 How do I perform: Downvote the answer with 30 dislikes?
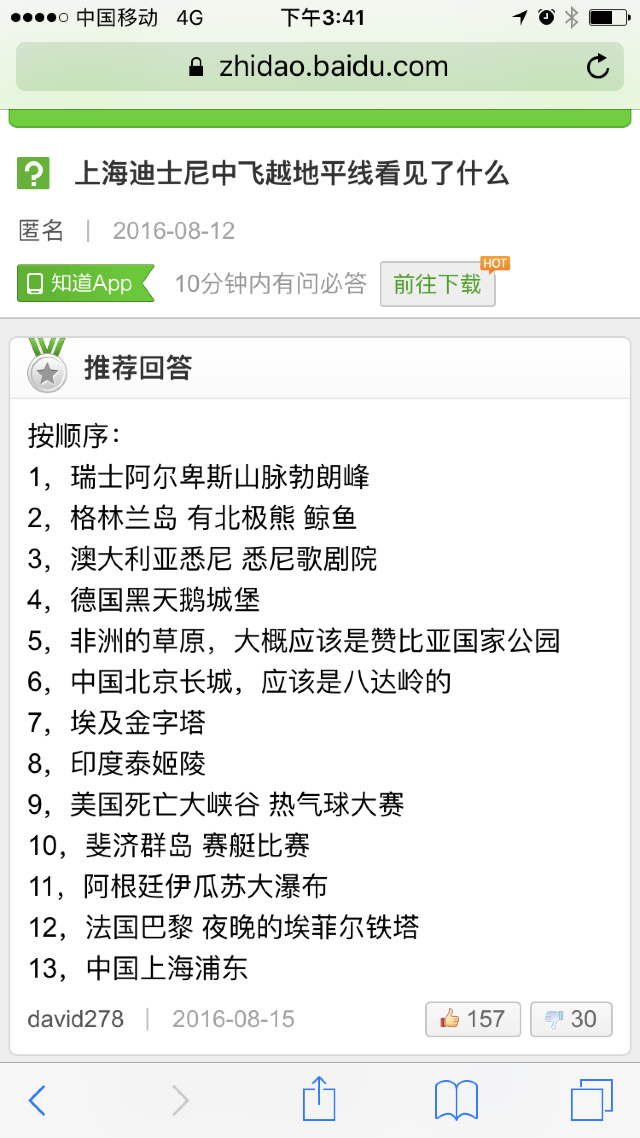pyautogui.click(x=571, y=1019)
